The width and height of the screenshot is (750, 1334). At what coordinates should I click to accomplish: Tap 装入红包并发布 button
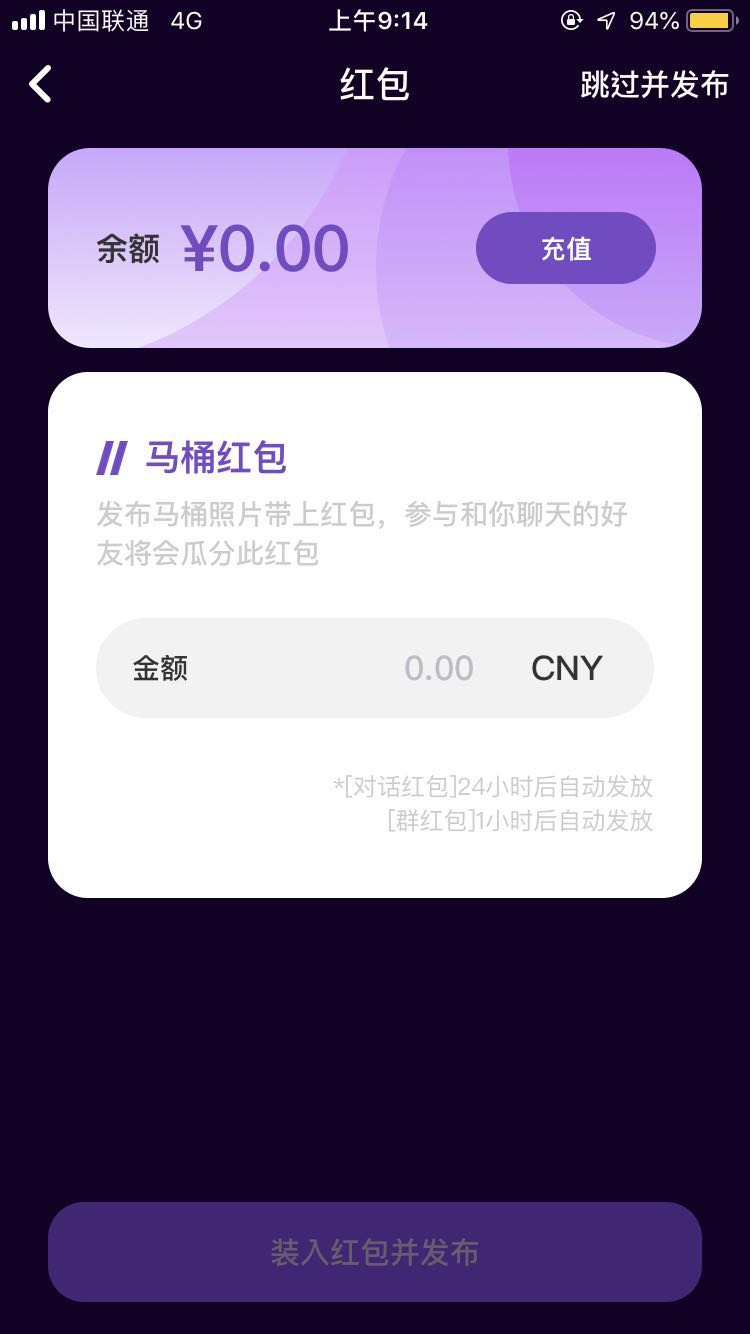tap(375, 1252)
